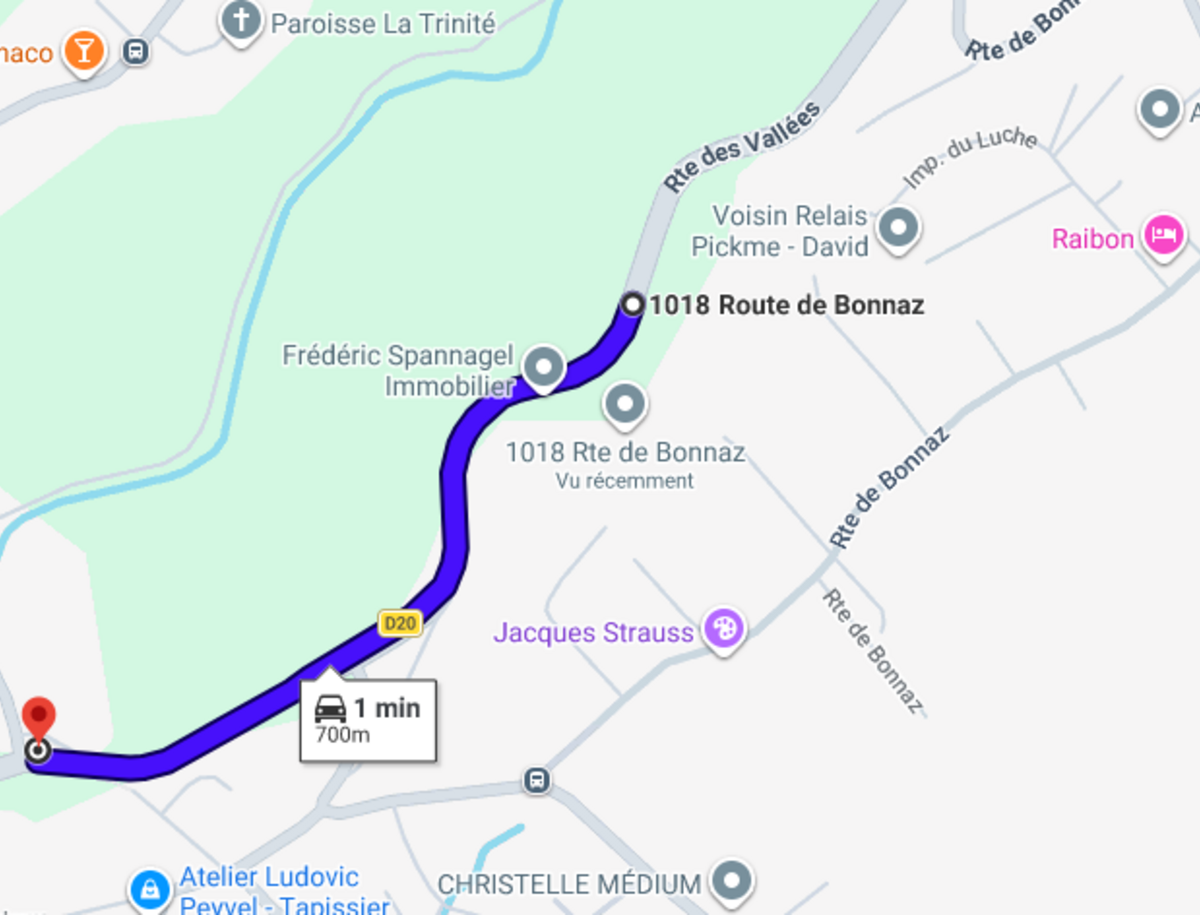
Task: Open the bus stop next to the cocktail bar
Action: tap(136, 51)
